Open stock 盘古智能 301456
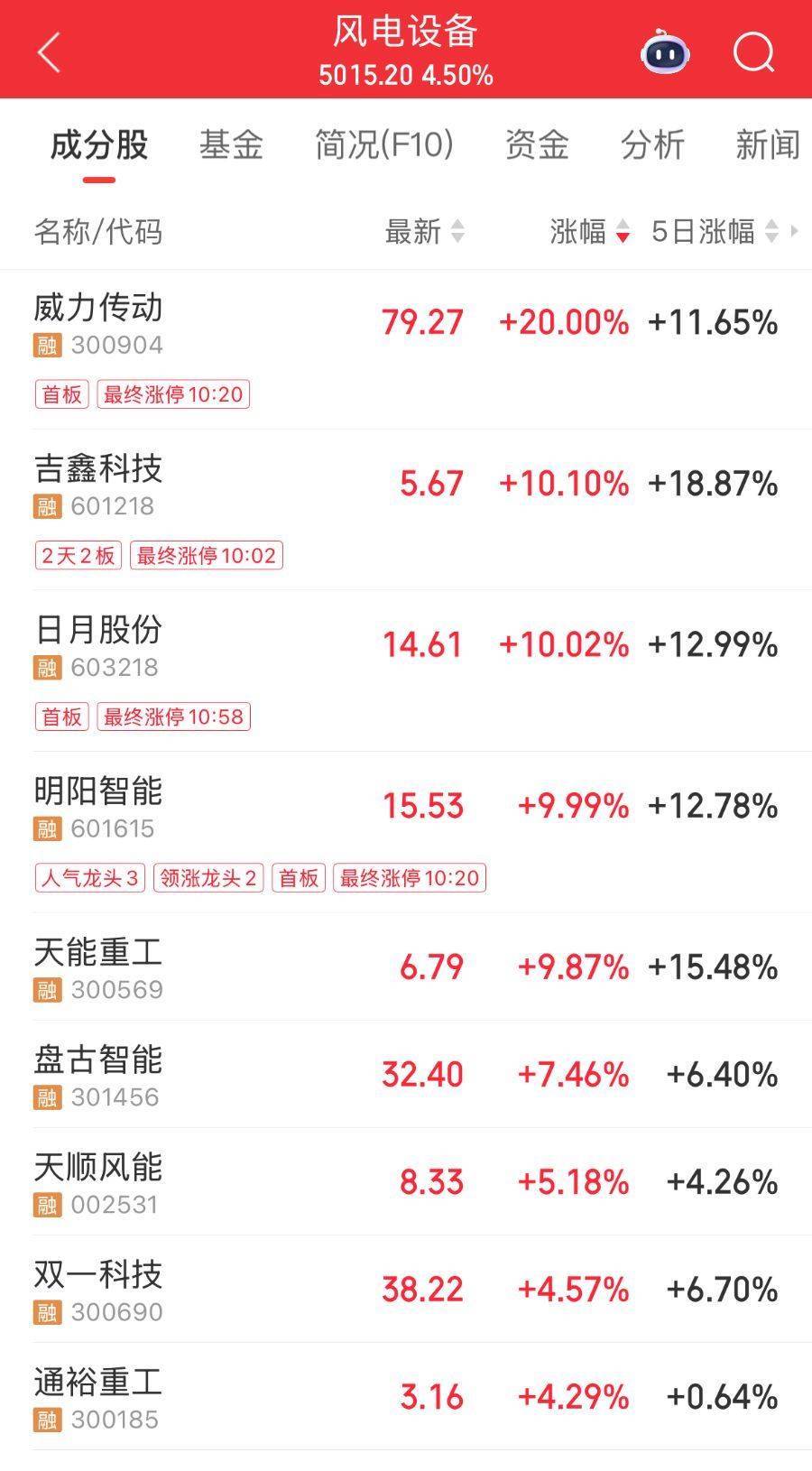 tap(99, 1075)
